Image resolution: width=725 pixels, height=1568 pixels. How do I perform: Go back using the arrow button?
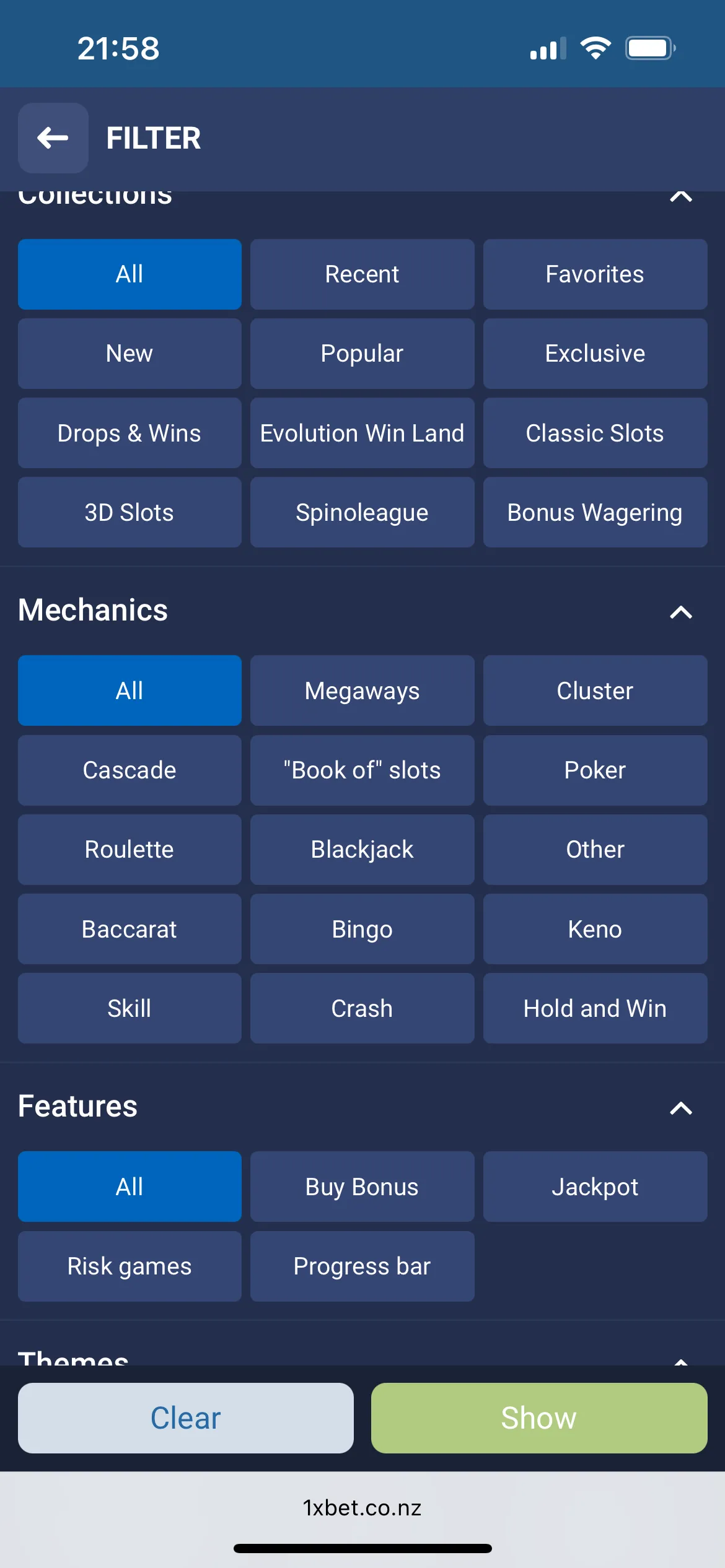(53, 137)
